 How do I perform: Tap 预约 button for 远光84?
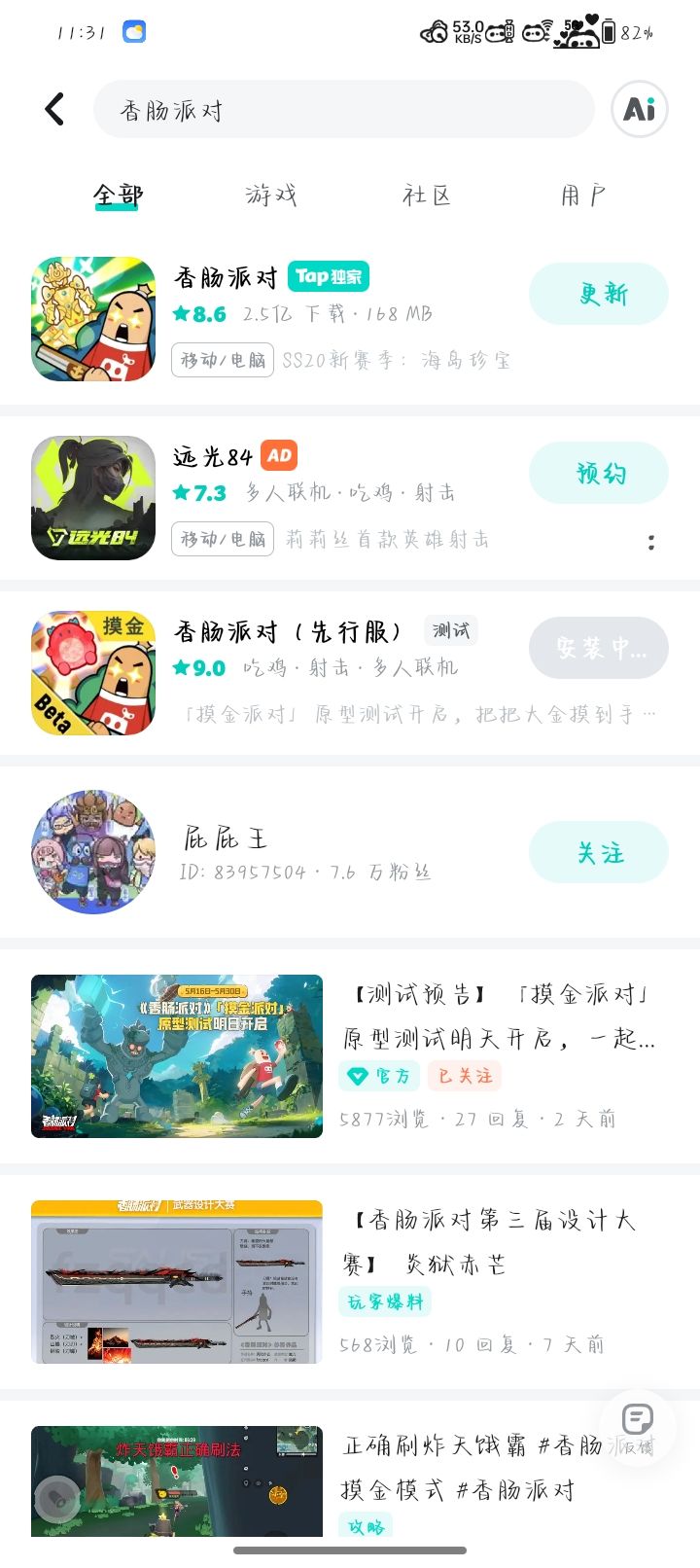point(599,473)
